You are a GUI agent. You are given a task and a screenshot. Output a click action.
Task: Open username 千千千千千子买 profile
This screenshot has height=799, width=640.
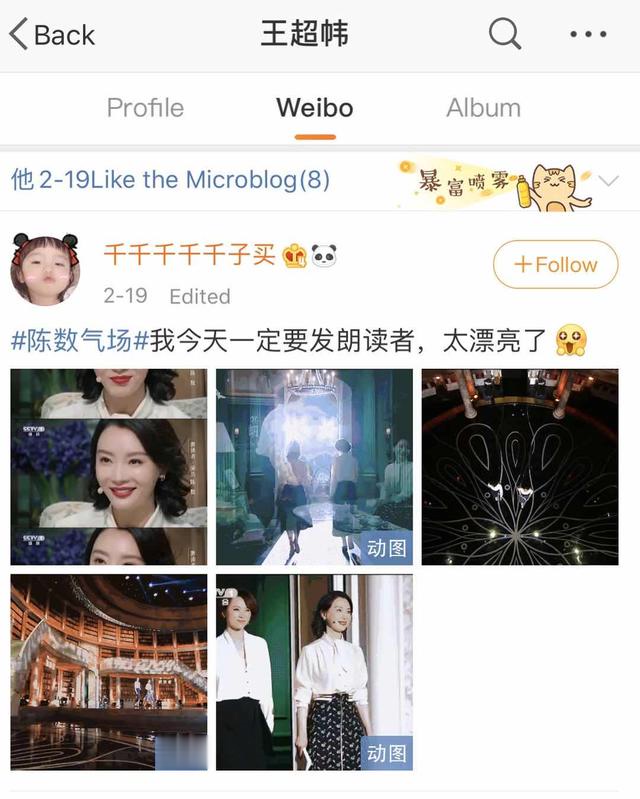[190, 255]
